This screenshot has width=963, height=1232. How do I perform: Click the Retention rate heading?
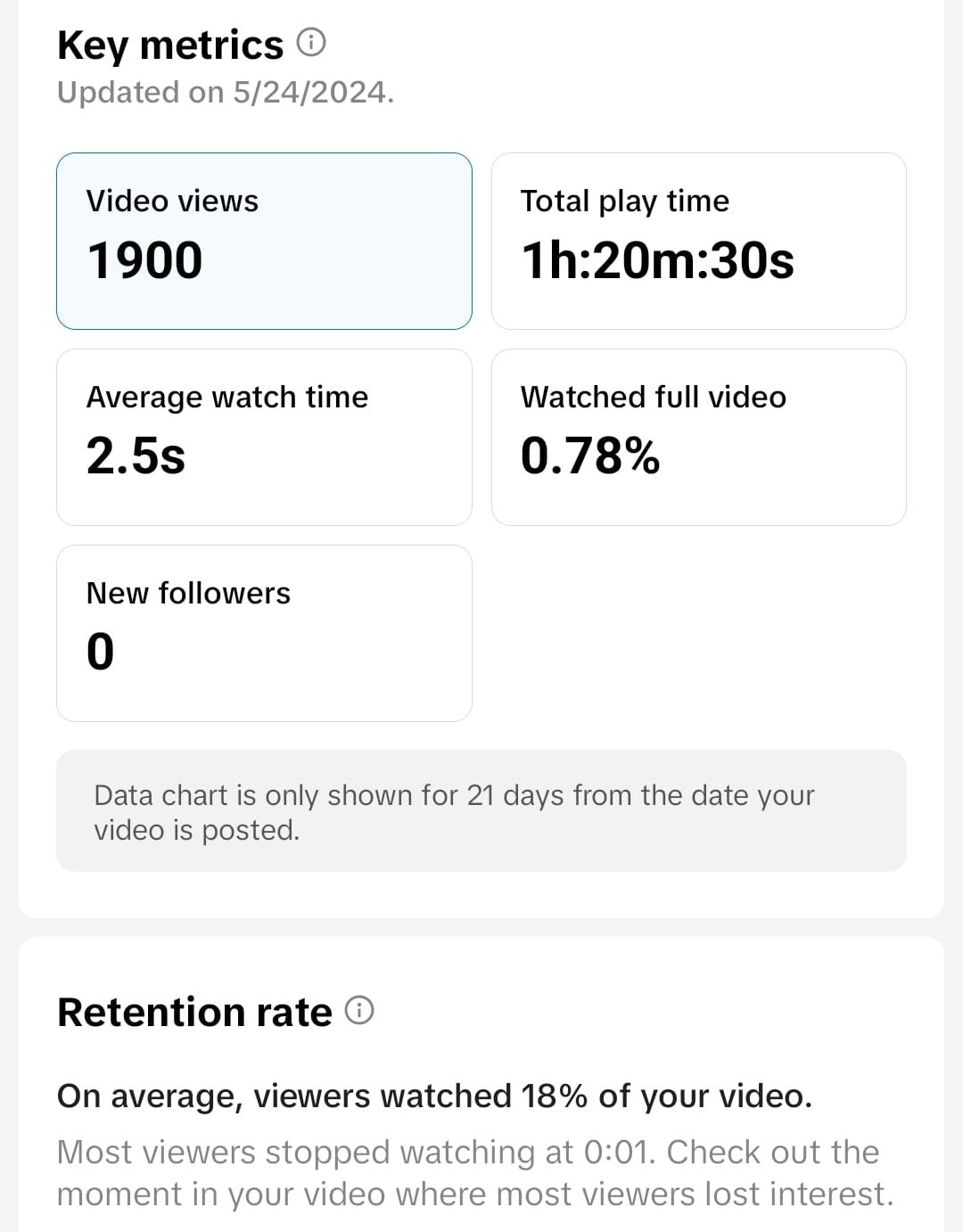pyautogui.click(x=194, y=1010)
